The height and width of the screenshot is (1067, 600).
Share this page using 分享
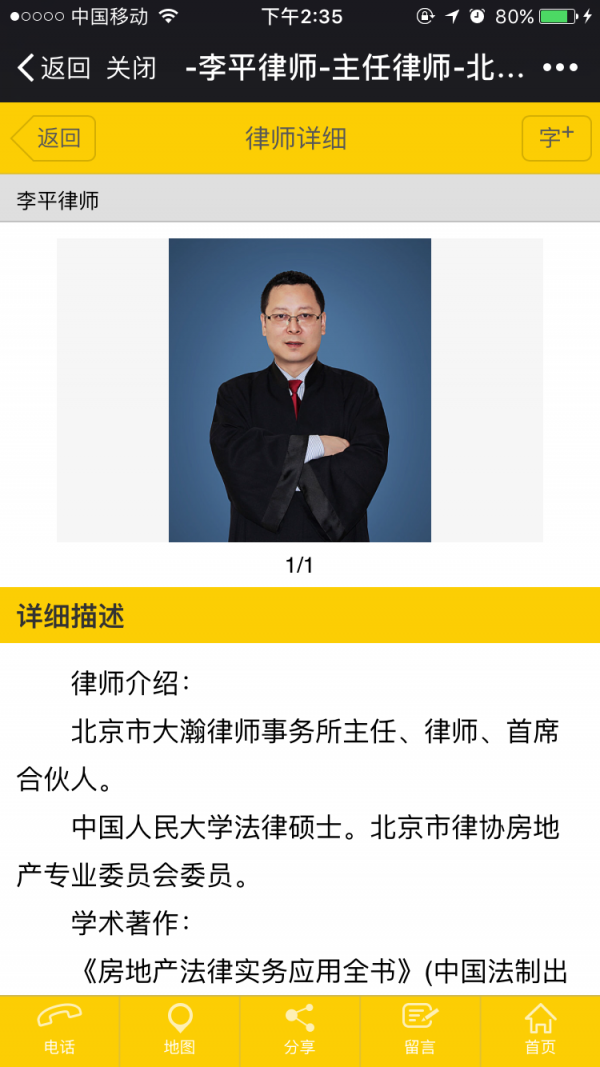pos(299,1030)
